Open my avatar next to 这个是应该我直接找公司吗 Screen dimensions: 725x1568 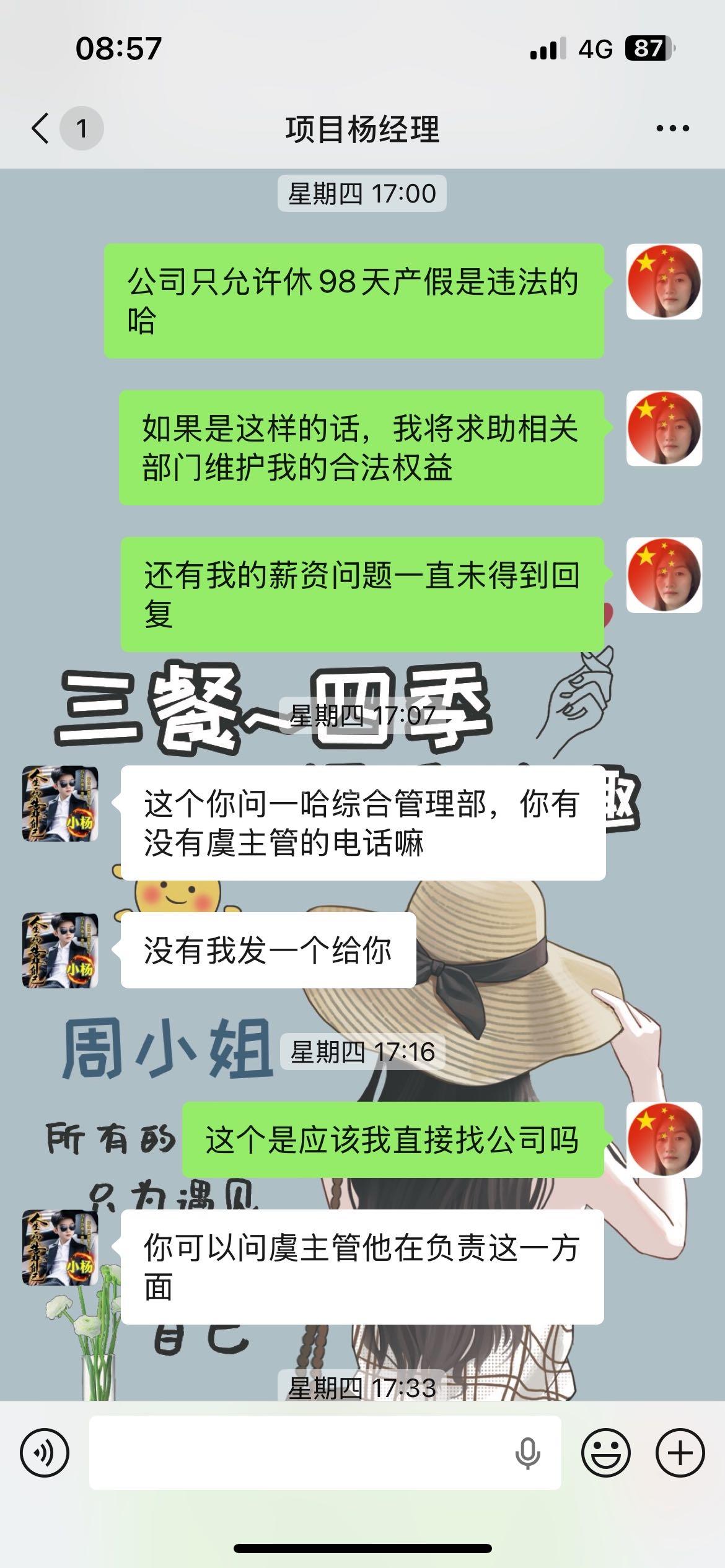(664, 1139)
